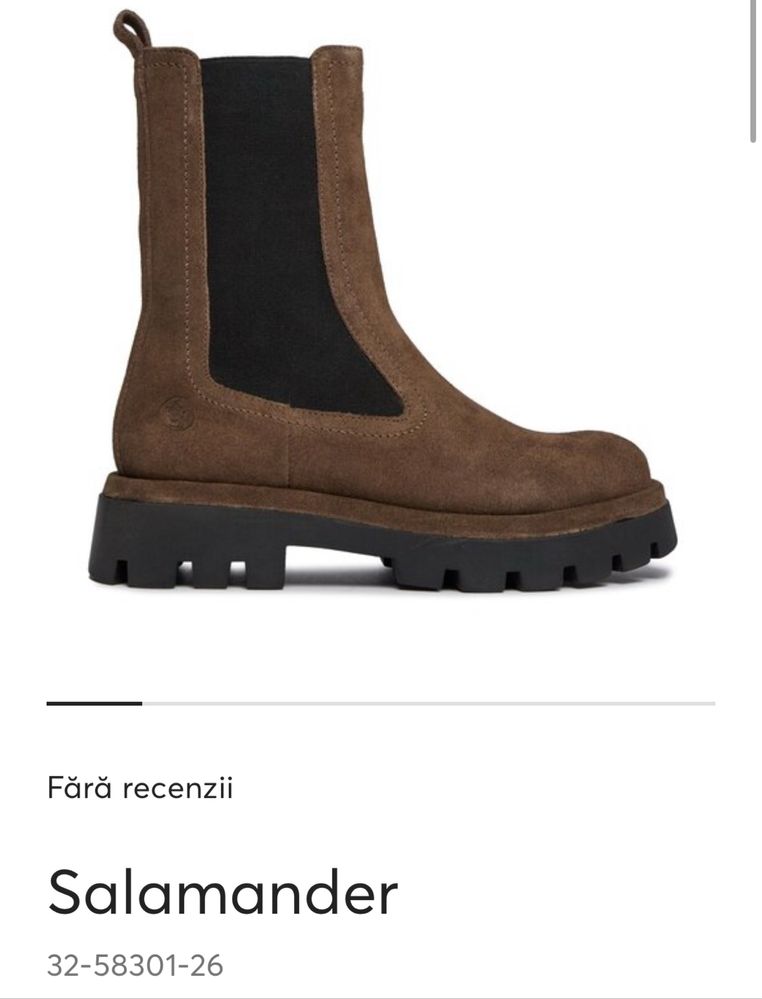Tap the image gallery page indicator

(380, 704)
